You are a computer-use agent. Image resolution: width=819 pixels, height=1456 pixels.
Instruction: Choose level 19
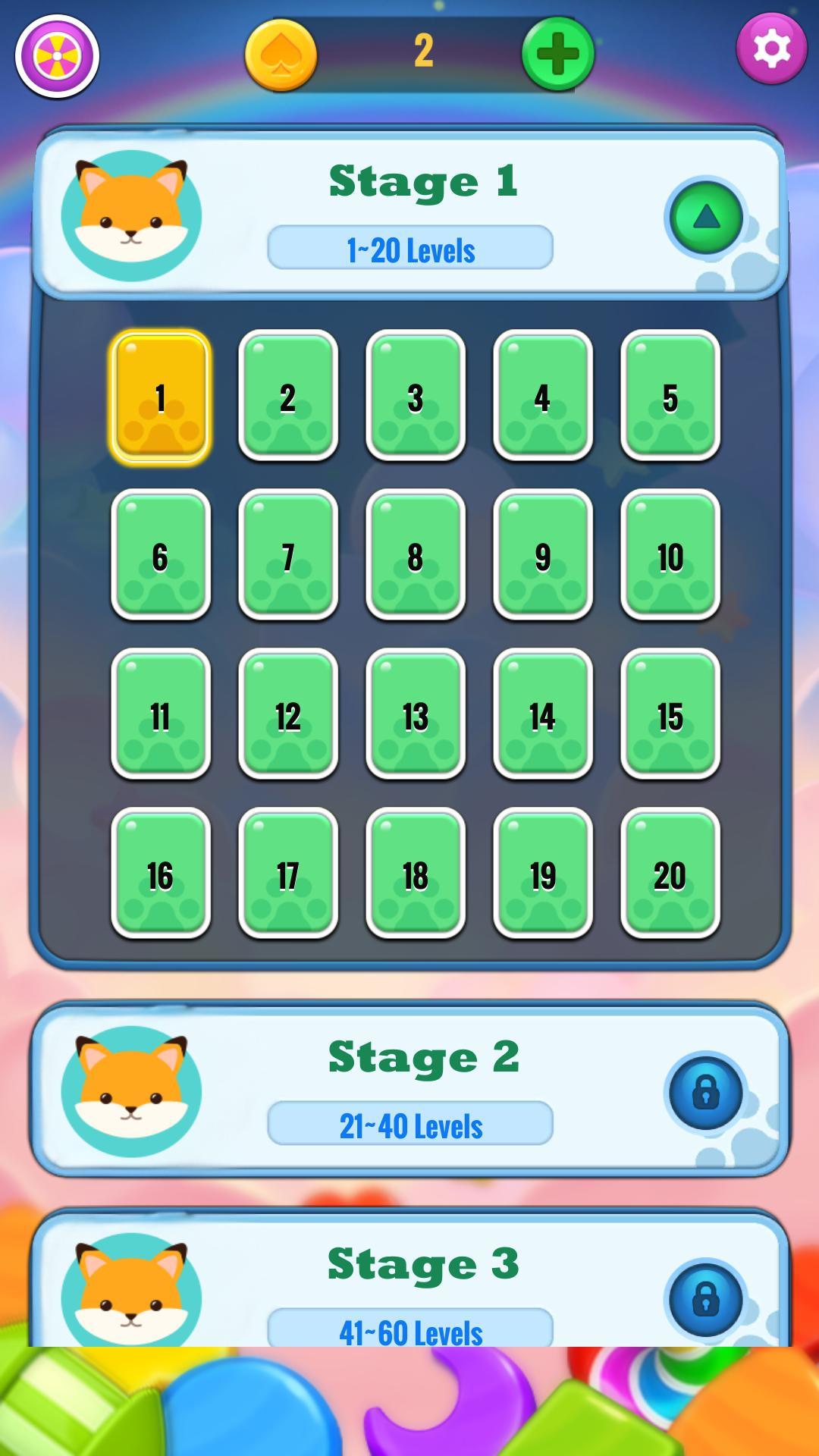[542, 874]
